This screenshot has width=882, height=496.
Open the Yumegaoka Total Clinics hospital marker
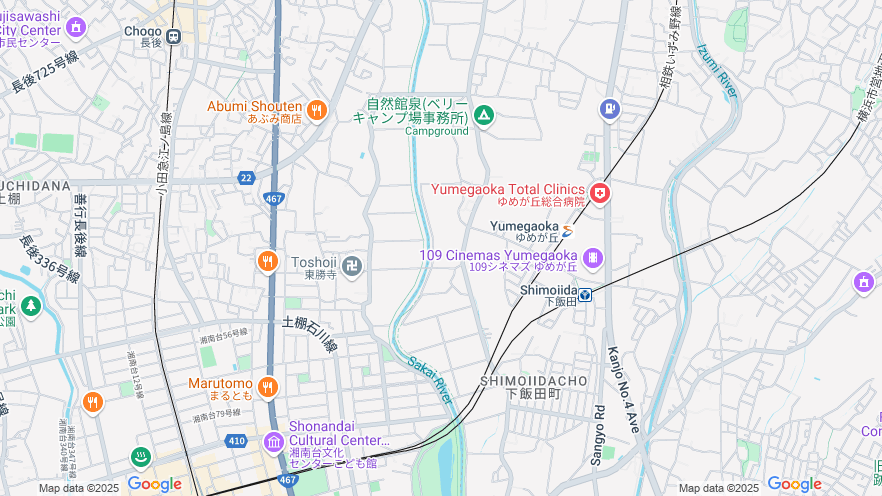click(x=599, y=194)
